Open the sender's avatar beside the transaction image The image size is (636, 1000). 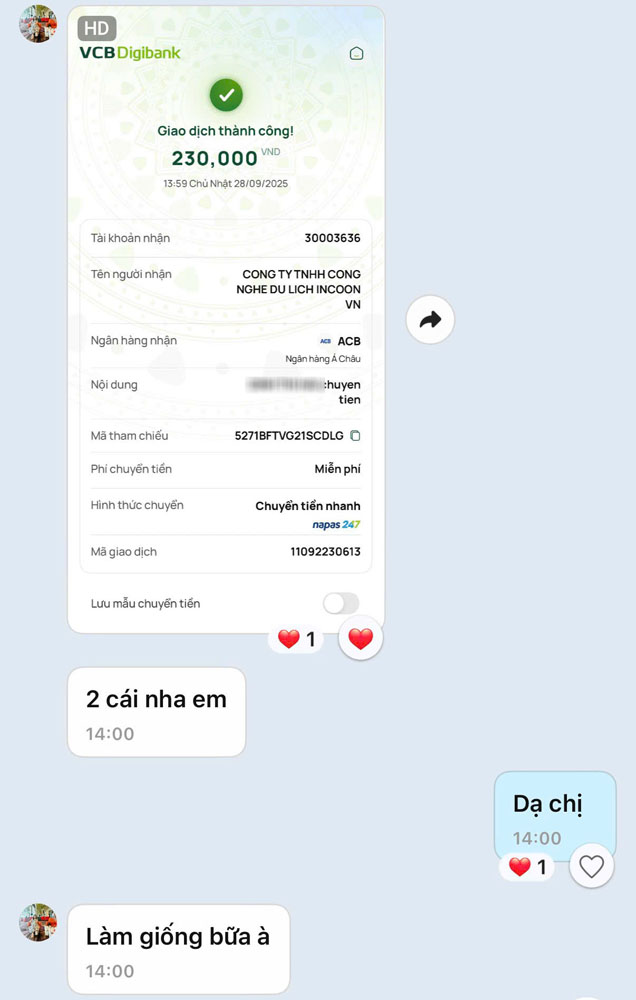(x=38, y=24)
